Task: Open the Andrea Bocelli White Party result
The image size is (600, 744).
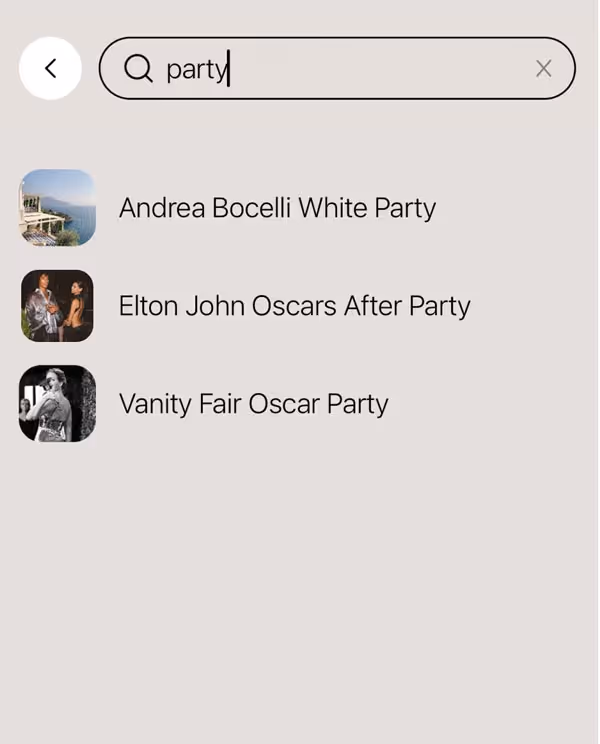Action: (277, 208)
